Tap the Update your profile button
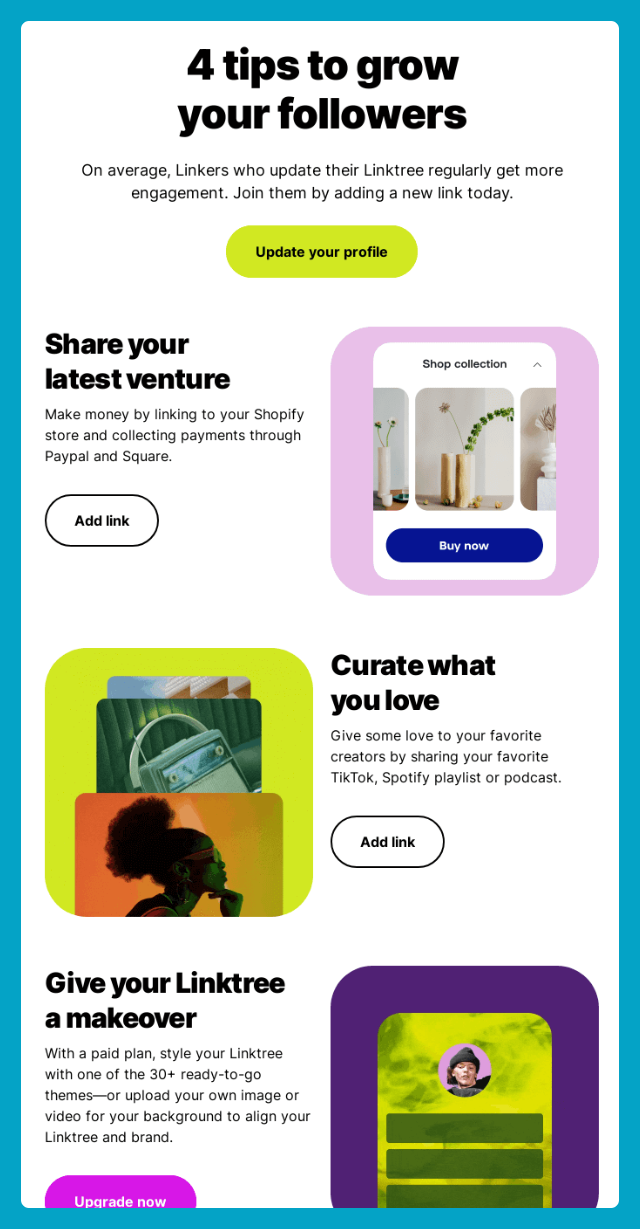The height and width of the screenshot is (1229, 640). coord(321,252)
